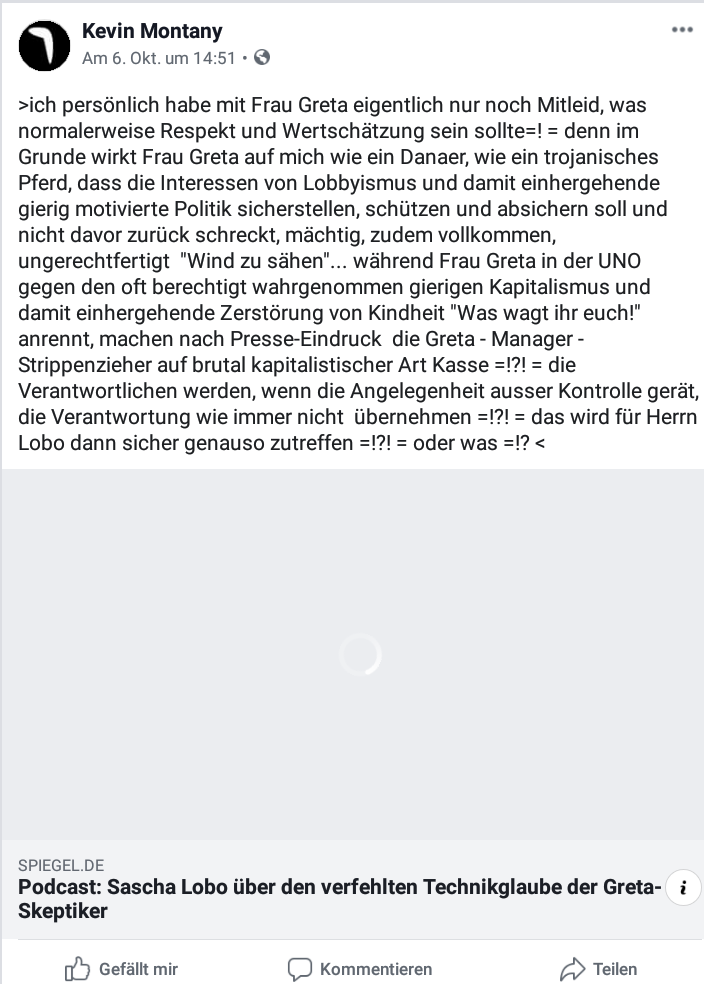Tap Kommentieren to comment on the post
This screenshot has width=704, height=984.
(360, 968)
